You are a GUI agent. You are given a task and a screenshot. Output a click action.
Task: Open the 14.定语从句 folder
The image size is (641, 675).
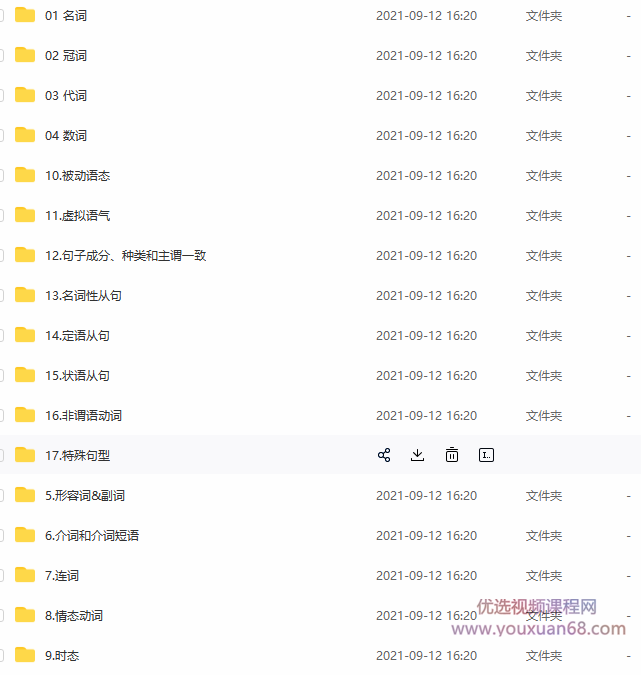77,336
